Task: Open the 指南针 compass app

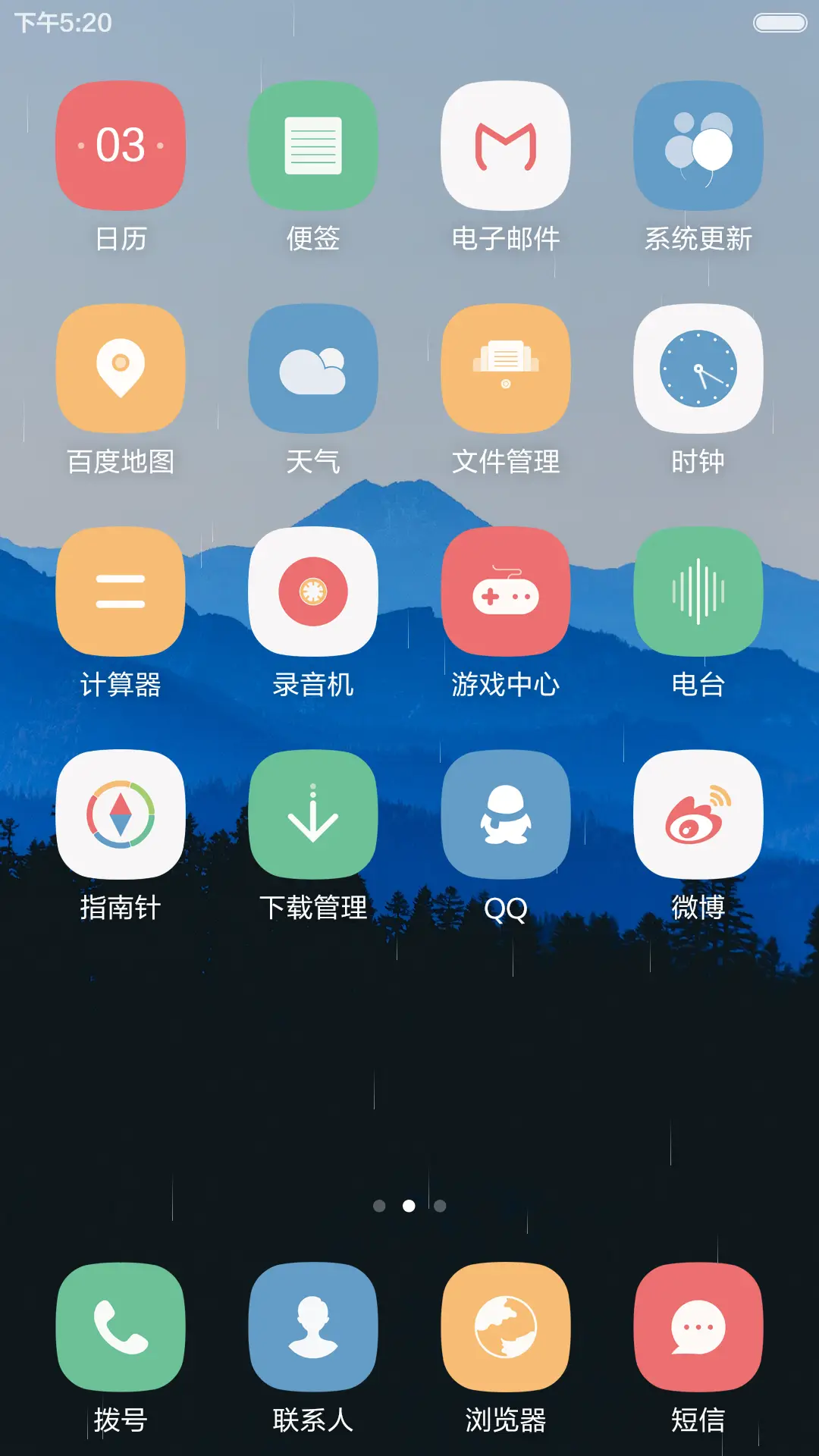Action: [120, 815]
